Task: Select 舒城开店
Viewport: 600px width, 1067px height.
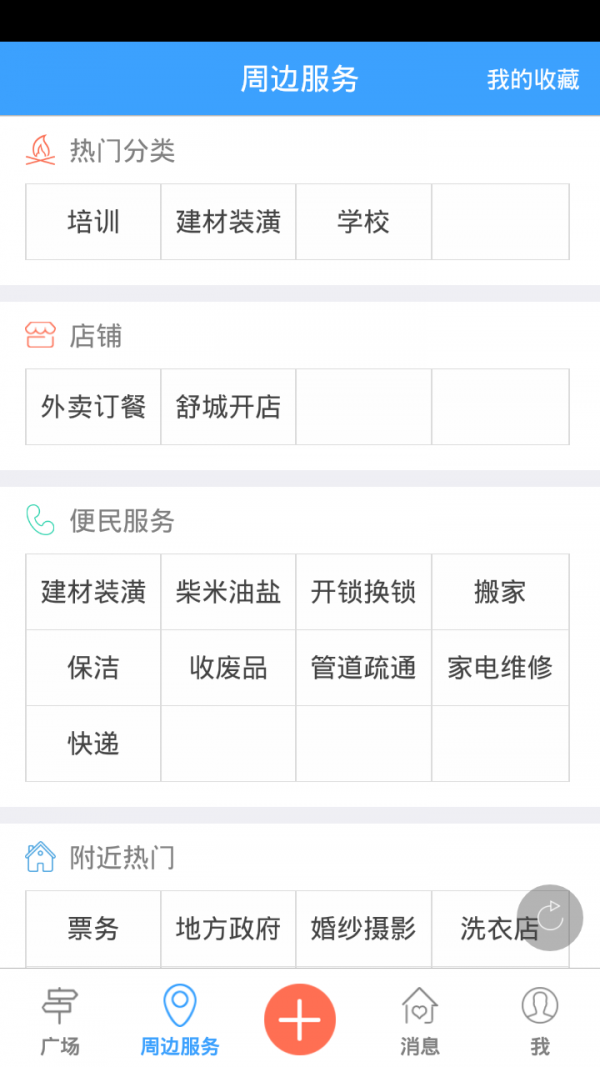Action: click(228, 407)
